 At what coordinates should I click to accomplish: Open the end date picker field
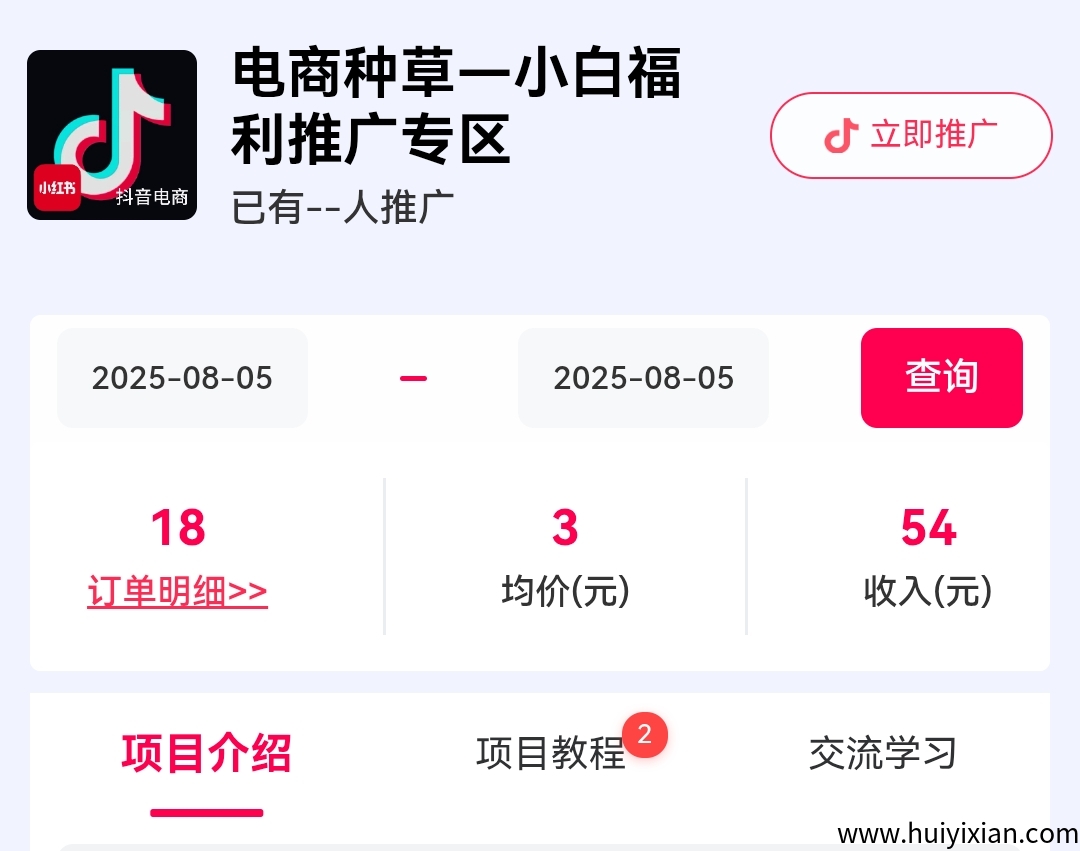(x=643, y=378)
